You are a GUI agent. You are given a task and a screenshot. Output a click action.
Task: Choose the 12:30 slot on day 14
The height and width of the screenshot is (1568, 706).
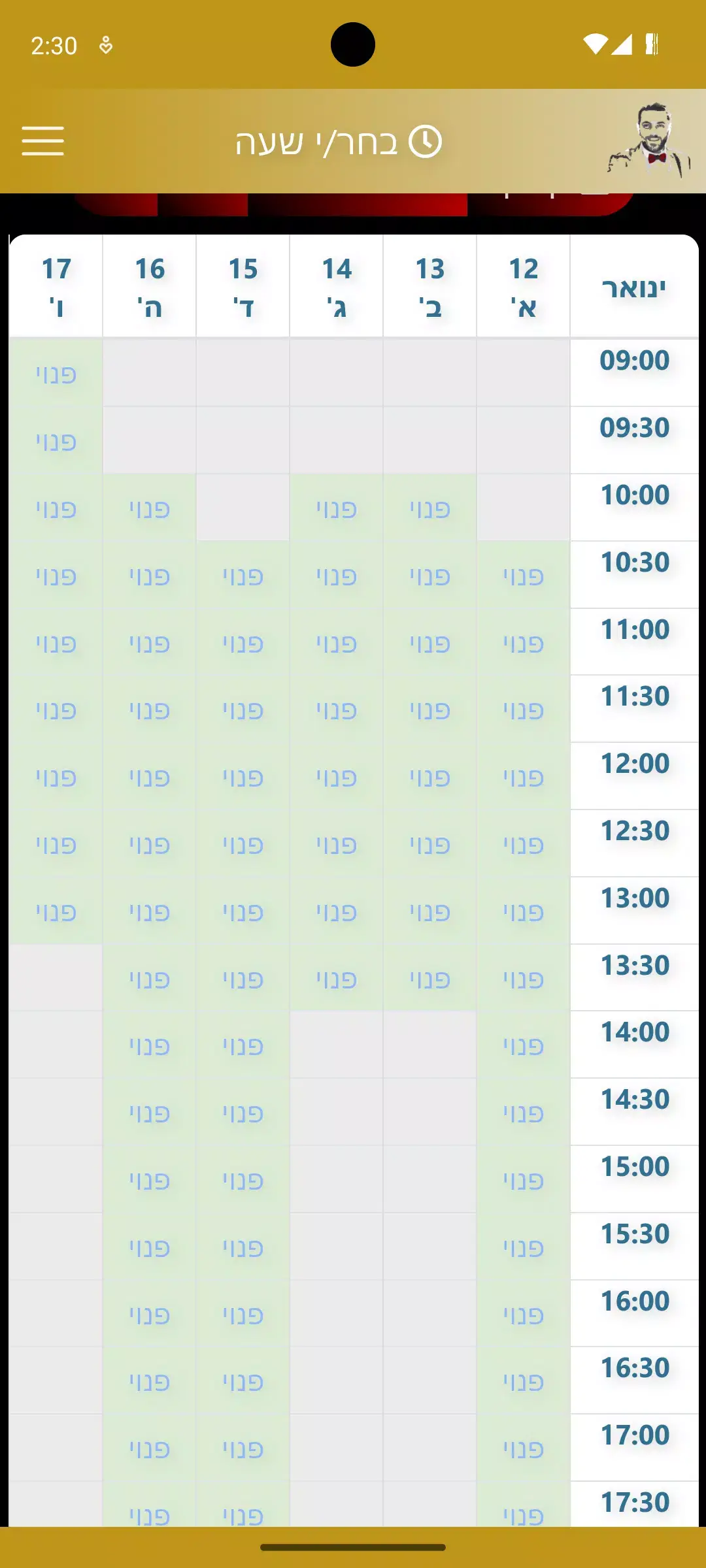(335, 843)
